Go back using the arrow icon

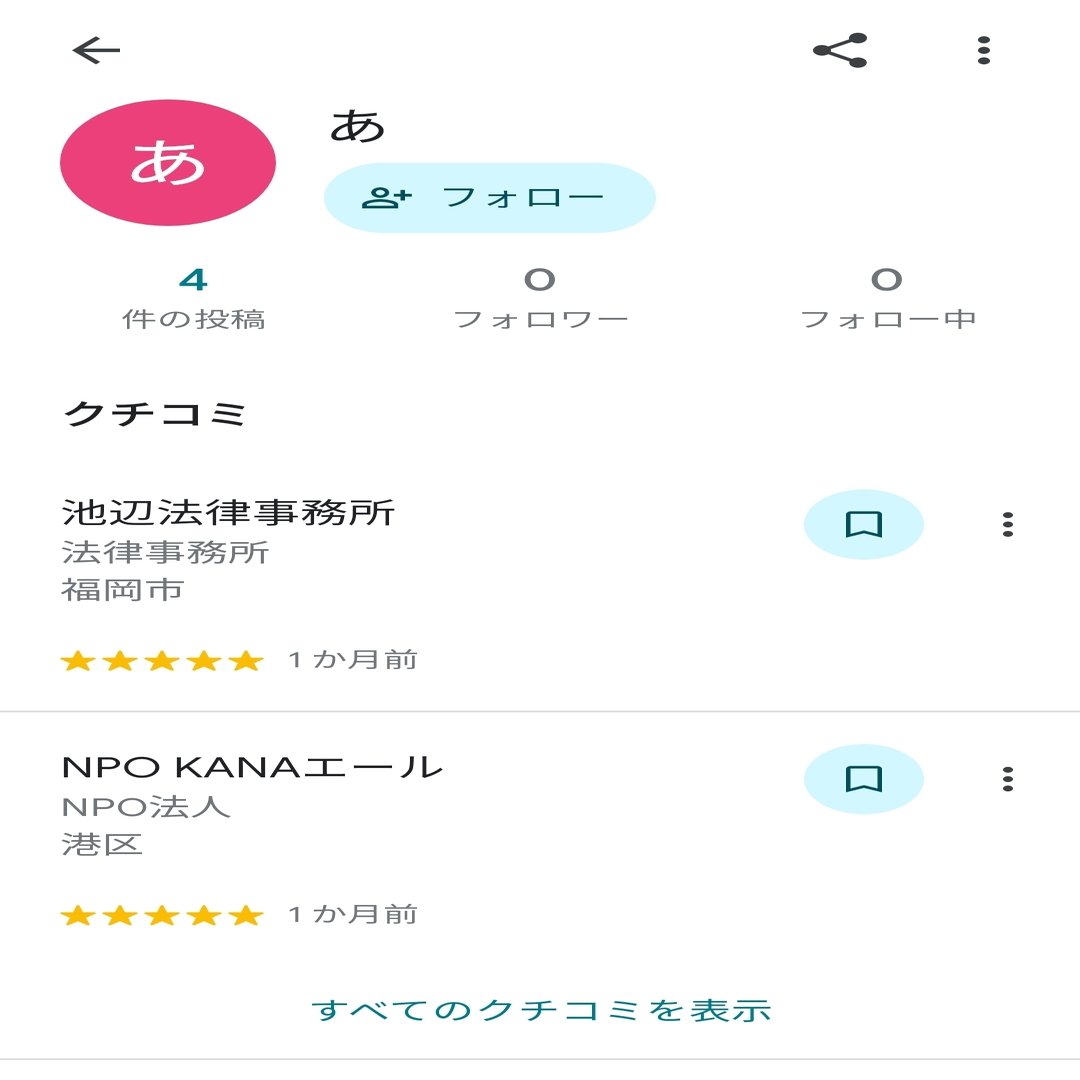[97, 50]
